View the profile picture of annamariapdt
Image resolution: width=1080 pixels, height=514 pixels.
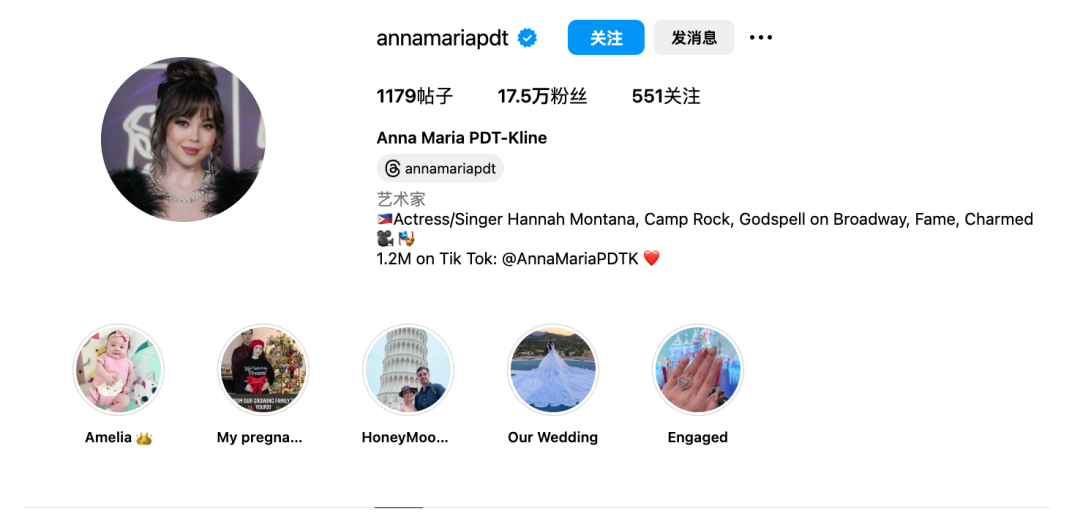(x=183, y=139)
